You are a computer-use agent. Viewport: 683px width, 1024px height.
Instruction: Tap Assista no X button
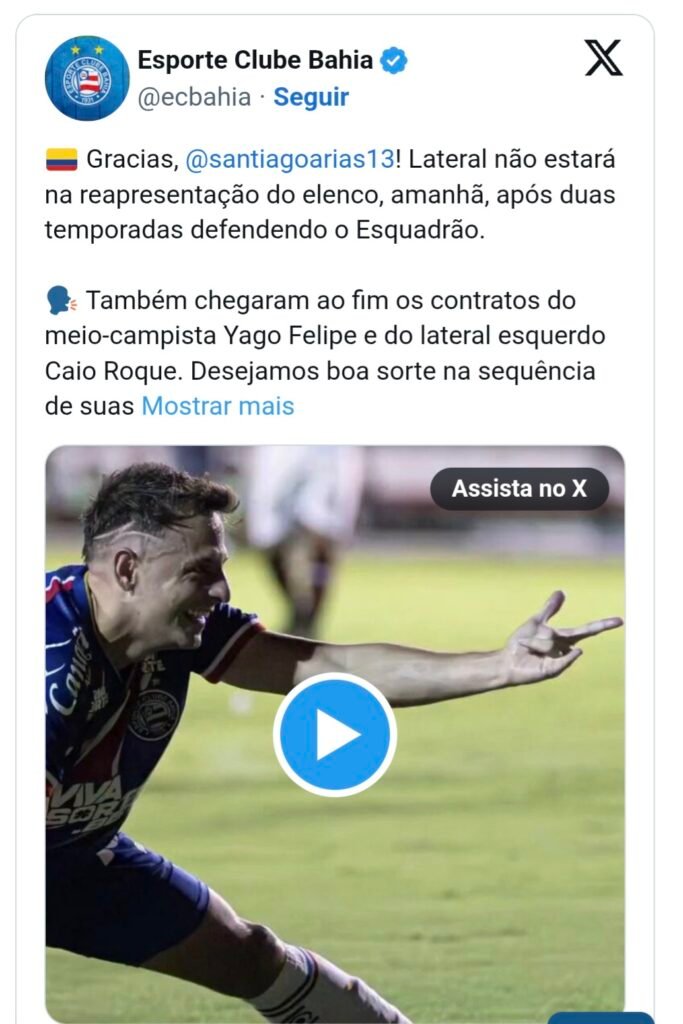pyautogui.click(x=519, y=489)
